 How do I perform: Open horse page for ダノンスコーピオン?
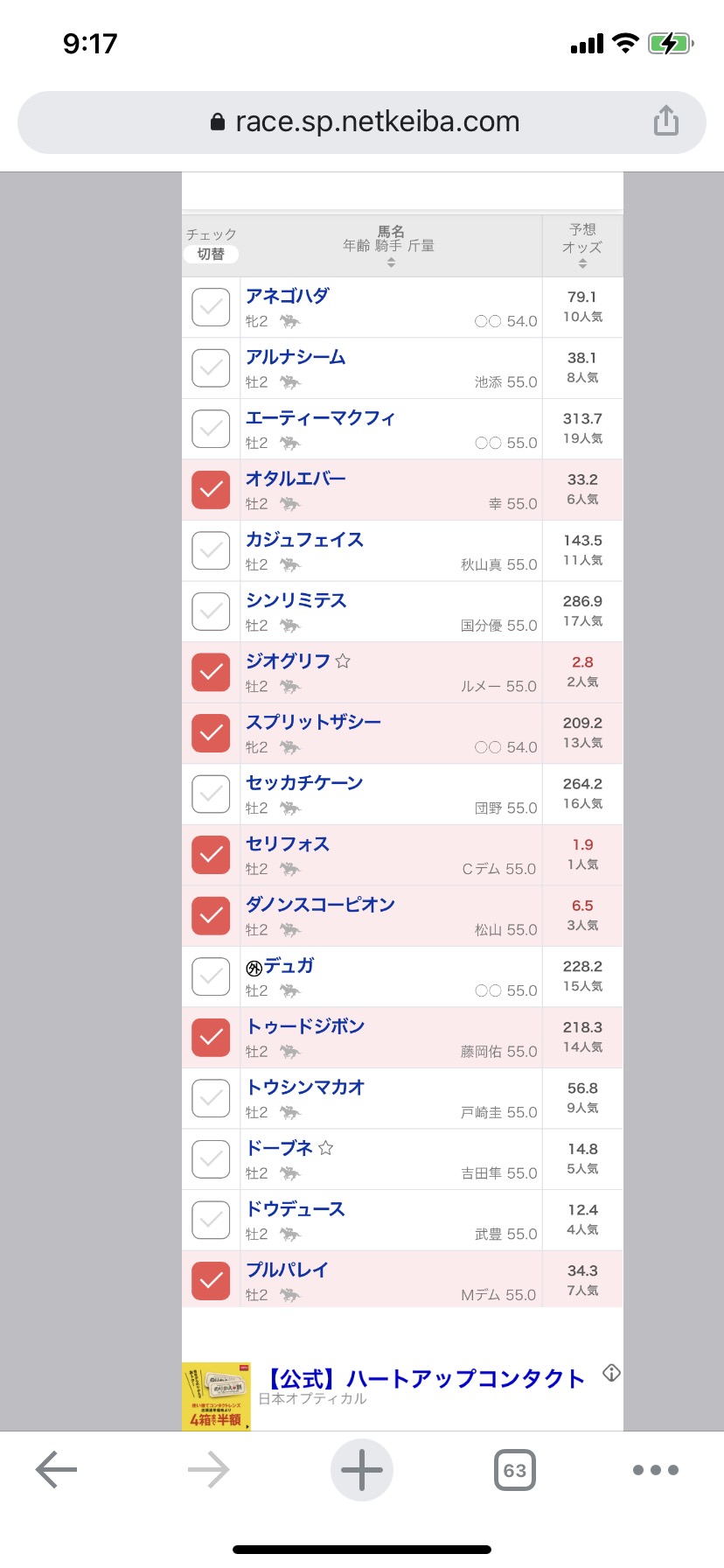click(x=320, y=905)
